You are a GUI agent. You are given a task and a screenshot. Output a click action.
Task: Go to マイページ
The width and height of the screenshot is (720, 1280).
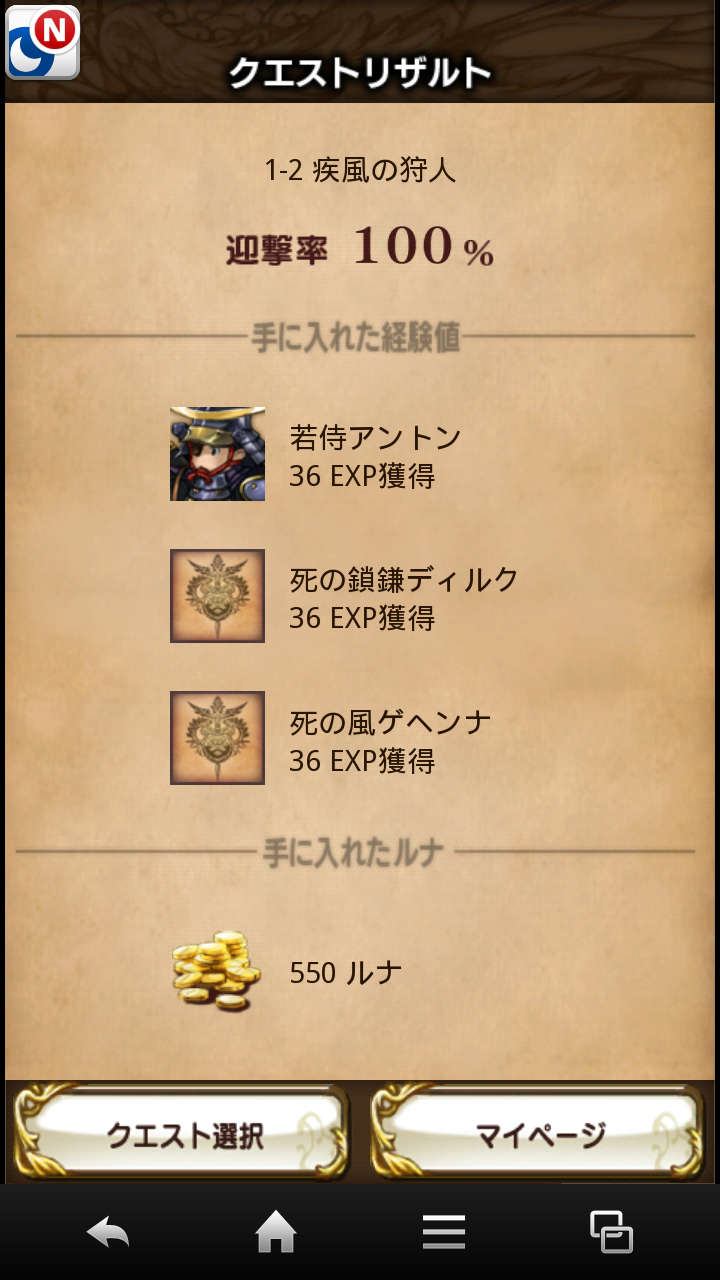[x=538, y=1134]
